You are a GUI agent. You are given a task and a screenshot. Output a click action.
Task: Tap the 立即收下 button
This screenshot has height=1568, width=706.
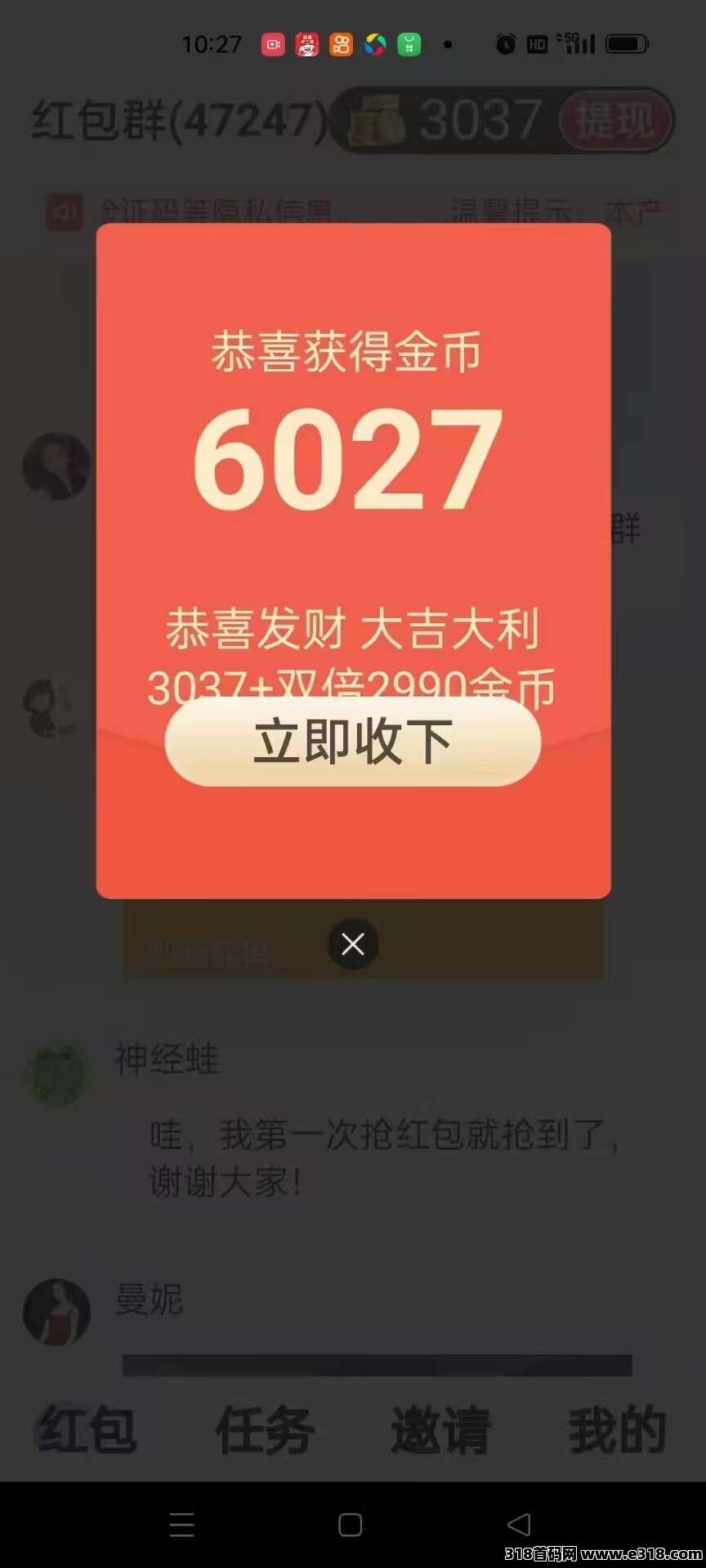point(352,742)
